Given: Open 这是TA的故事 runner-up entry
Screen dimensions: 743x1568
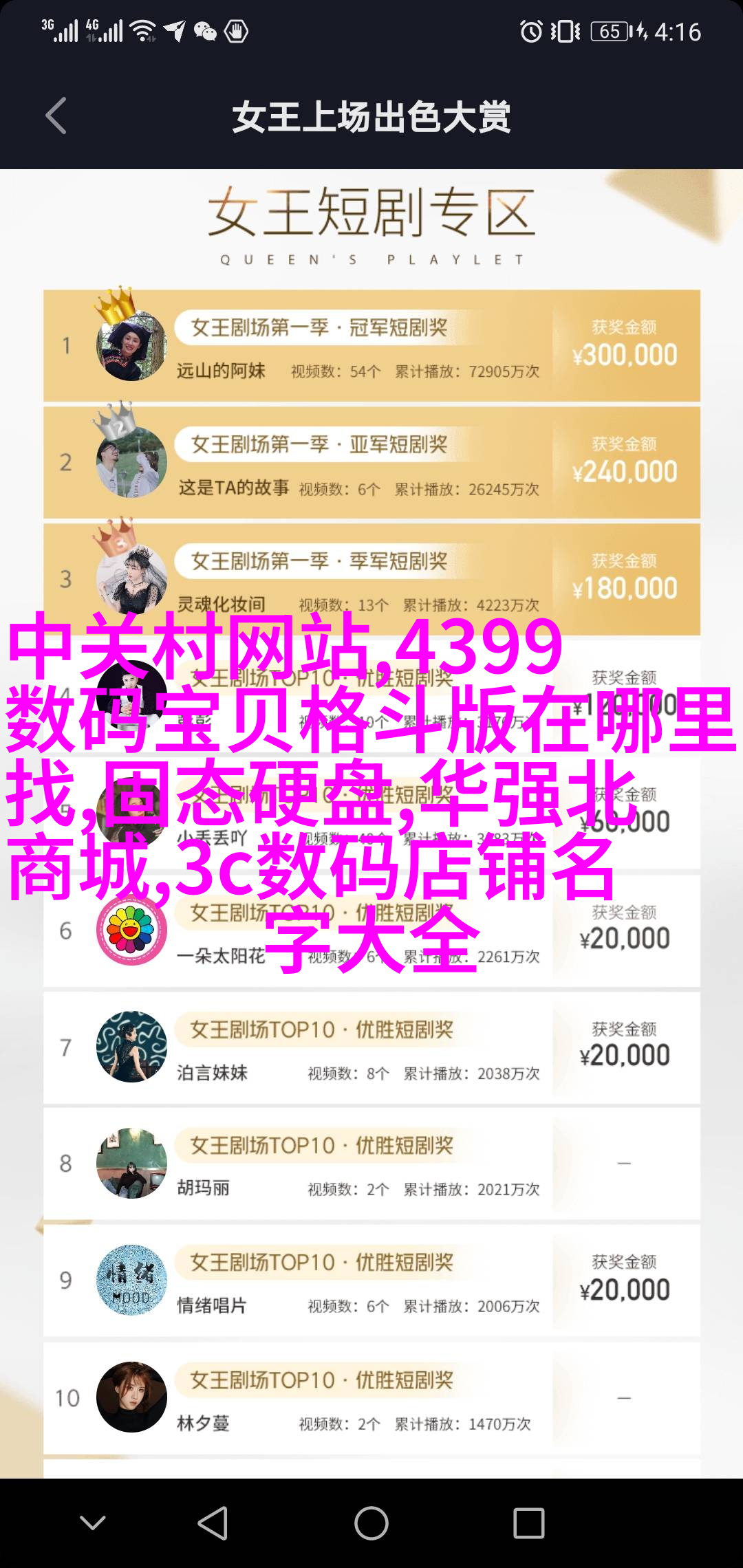Looking at the screenshot, I should click(371, 463).
